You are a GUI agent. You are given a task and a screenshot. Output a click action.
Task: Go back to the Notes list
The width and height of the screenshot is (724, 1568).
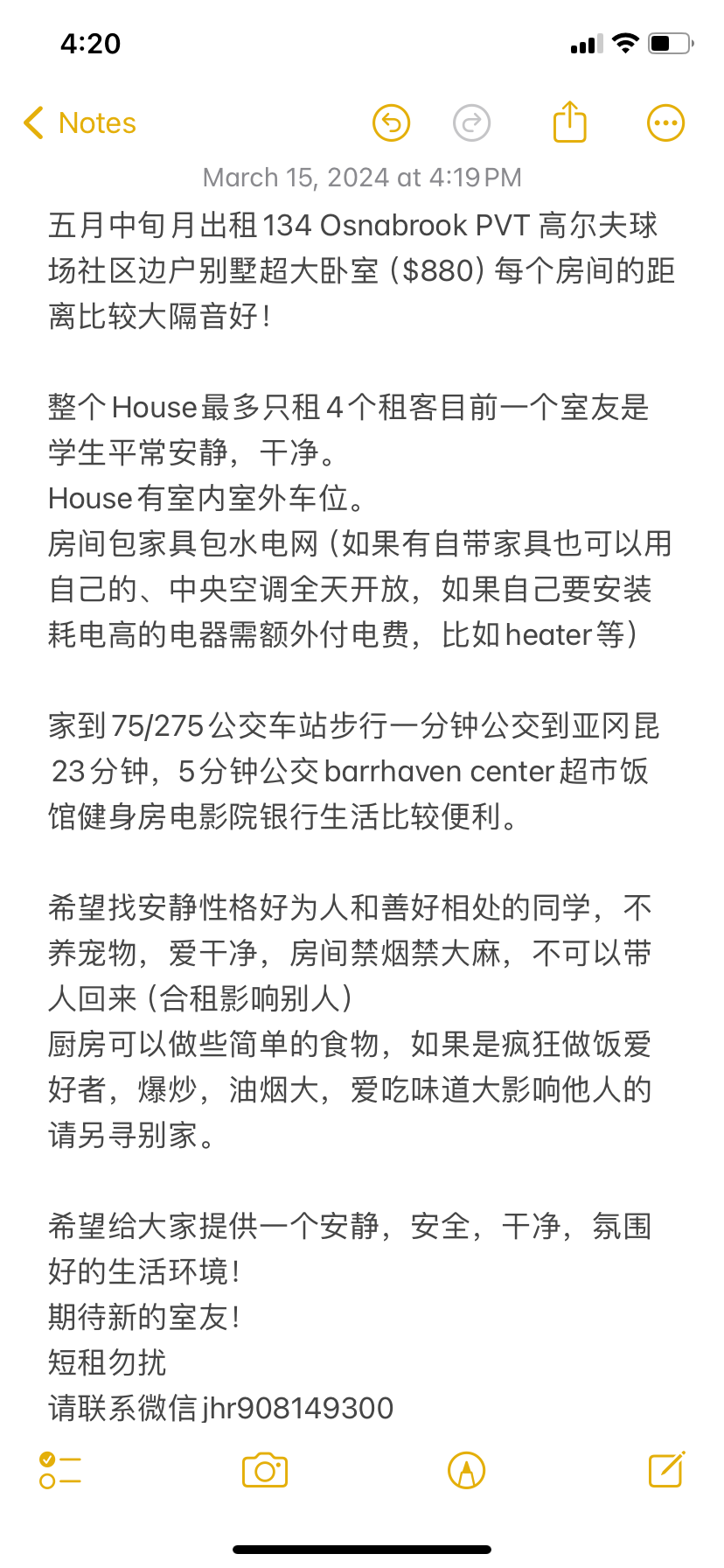click(x=80, y=123)
